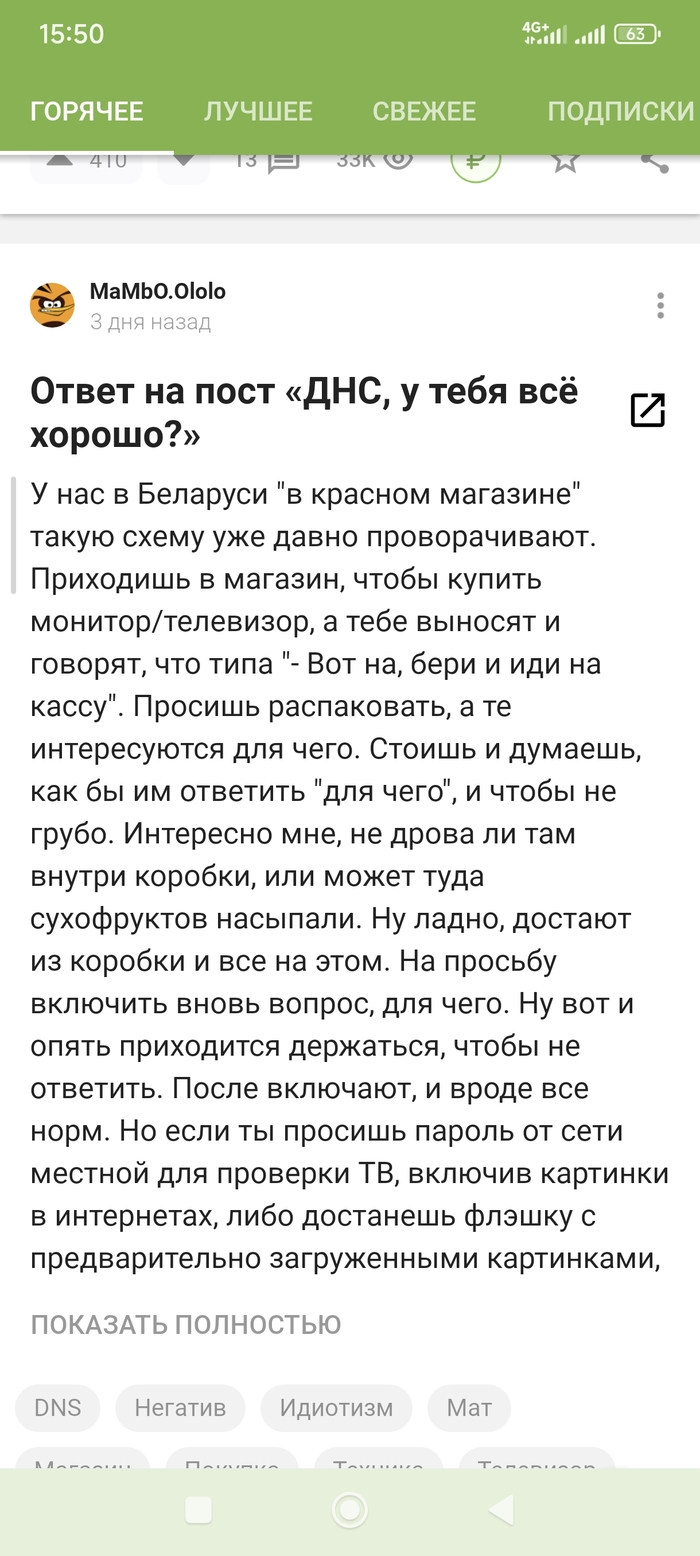This screenshot has width=700, height=1556.
Task: Go back with system back button
Action: [501, 1510]
